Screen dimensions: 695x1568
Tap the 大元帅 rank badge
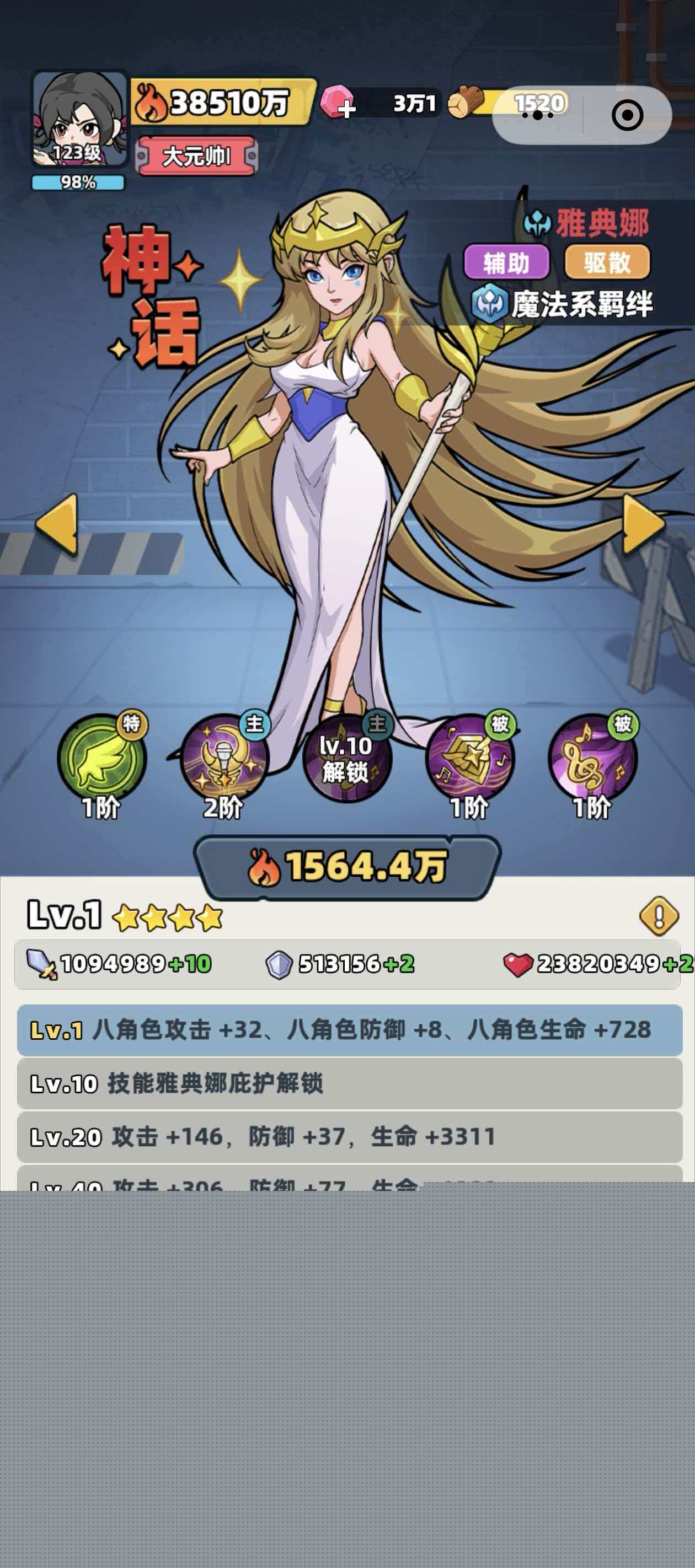pos(197,157)
